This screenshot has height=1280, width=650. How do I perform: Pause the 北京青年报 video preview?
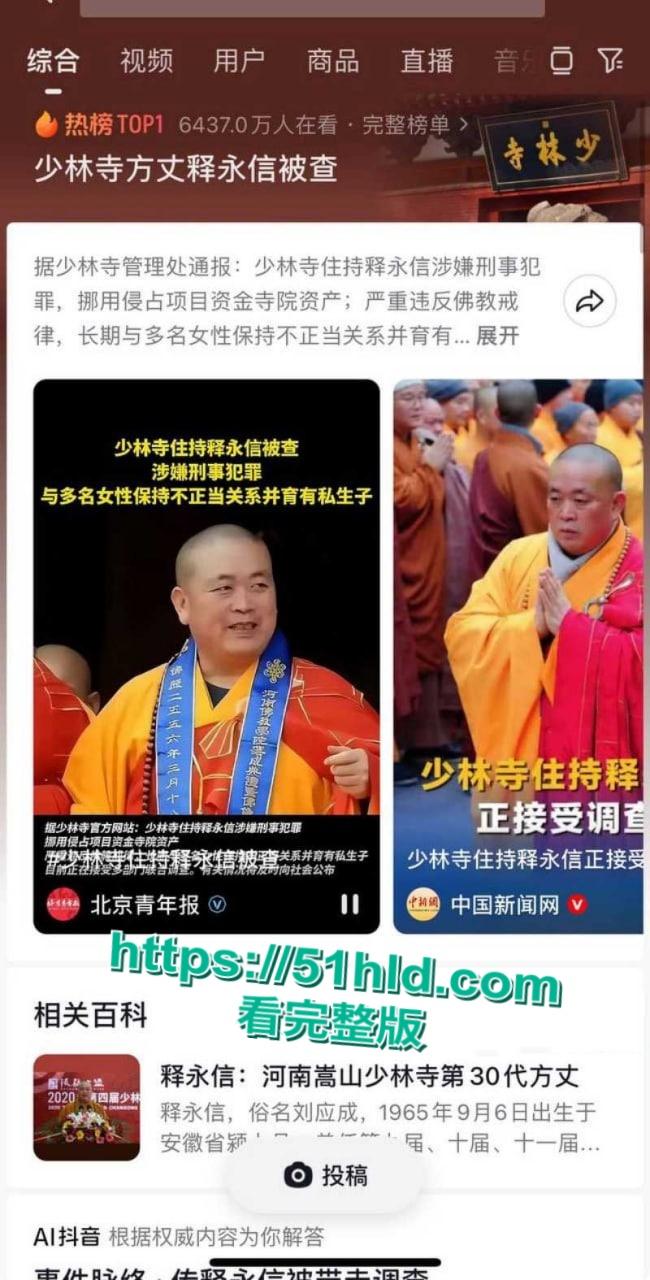coord(349,904)
